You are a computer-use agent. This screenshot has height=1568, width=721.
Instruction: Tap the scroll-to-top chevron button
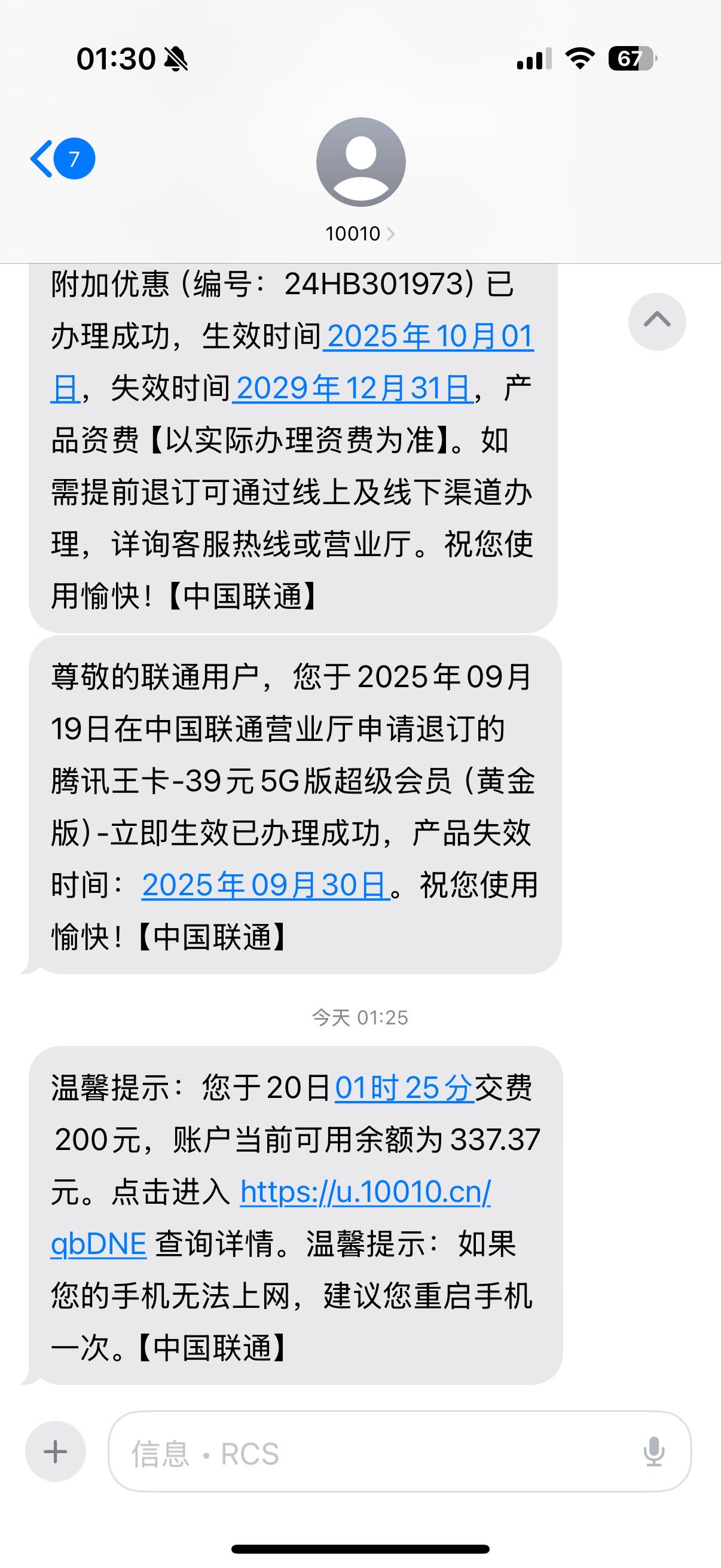[x=657, y=321]
